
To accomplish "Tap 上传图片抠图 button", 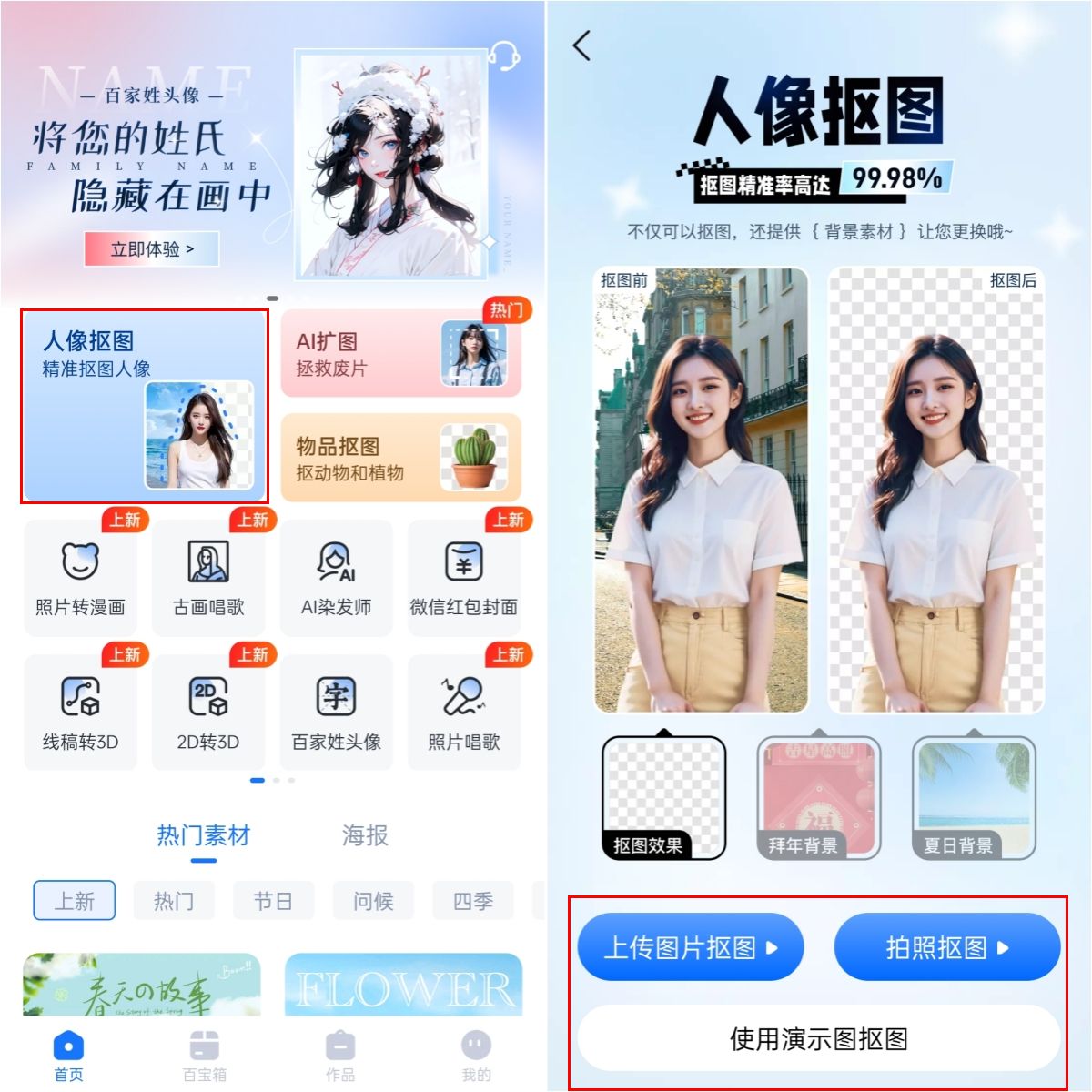I will 691,947.
